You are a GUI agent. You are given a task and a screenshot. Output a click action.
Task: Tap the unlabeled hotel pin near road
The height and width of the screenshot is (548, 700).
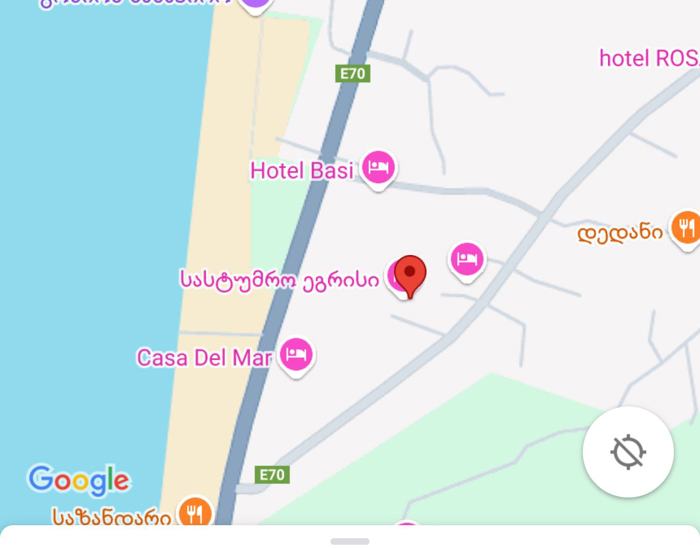[x=466, y=260]
